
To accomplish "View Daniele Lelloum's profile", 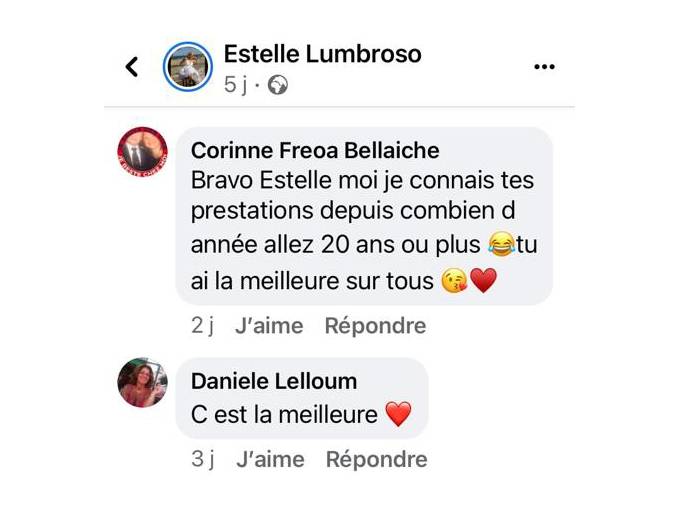I will pos(274,382).
